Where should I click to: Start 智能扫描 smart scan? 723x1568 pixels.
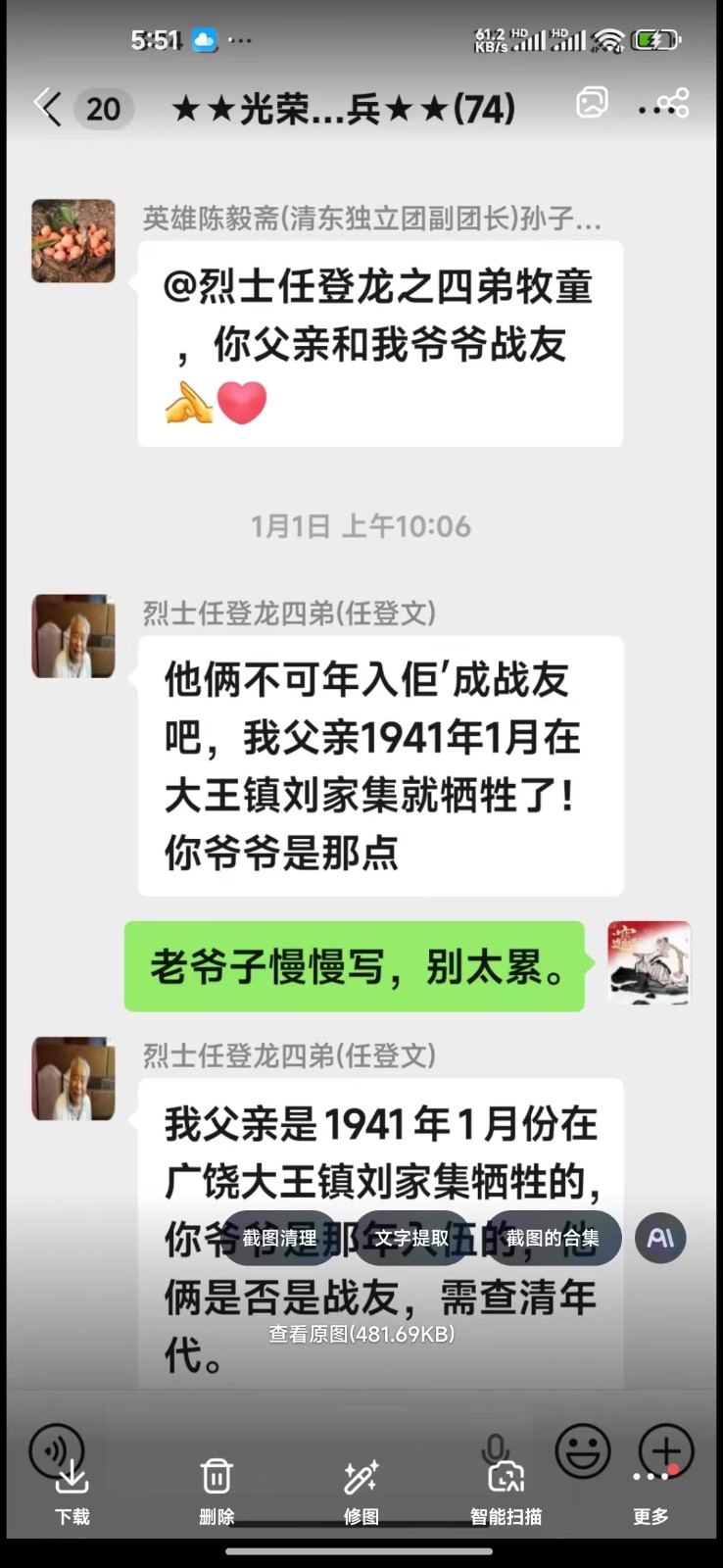[x=506, y=1492]
